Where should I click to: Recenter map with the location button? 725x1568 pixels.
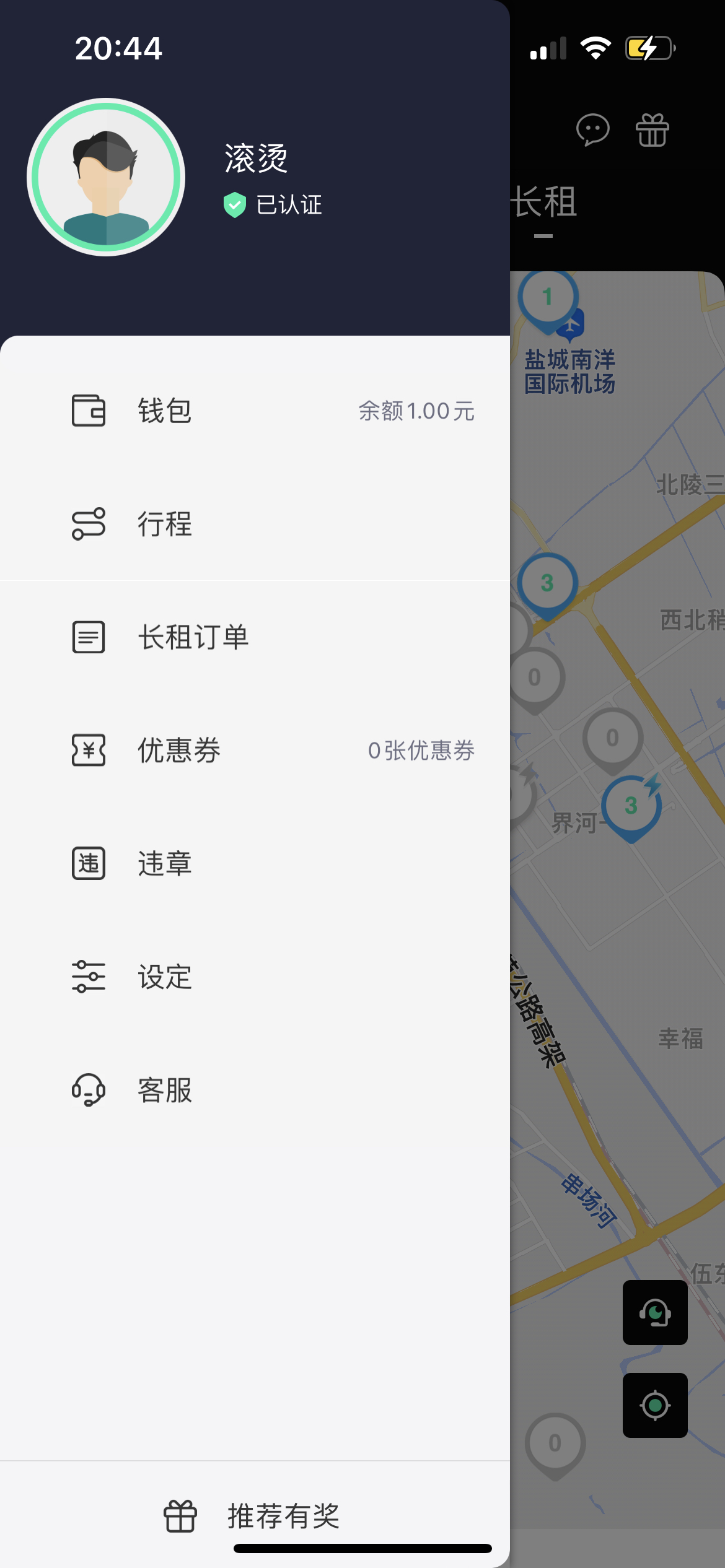[655, 1406]
